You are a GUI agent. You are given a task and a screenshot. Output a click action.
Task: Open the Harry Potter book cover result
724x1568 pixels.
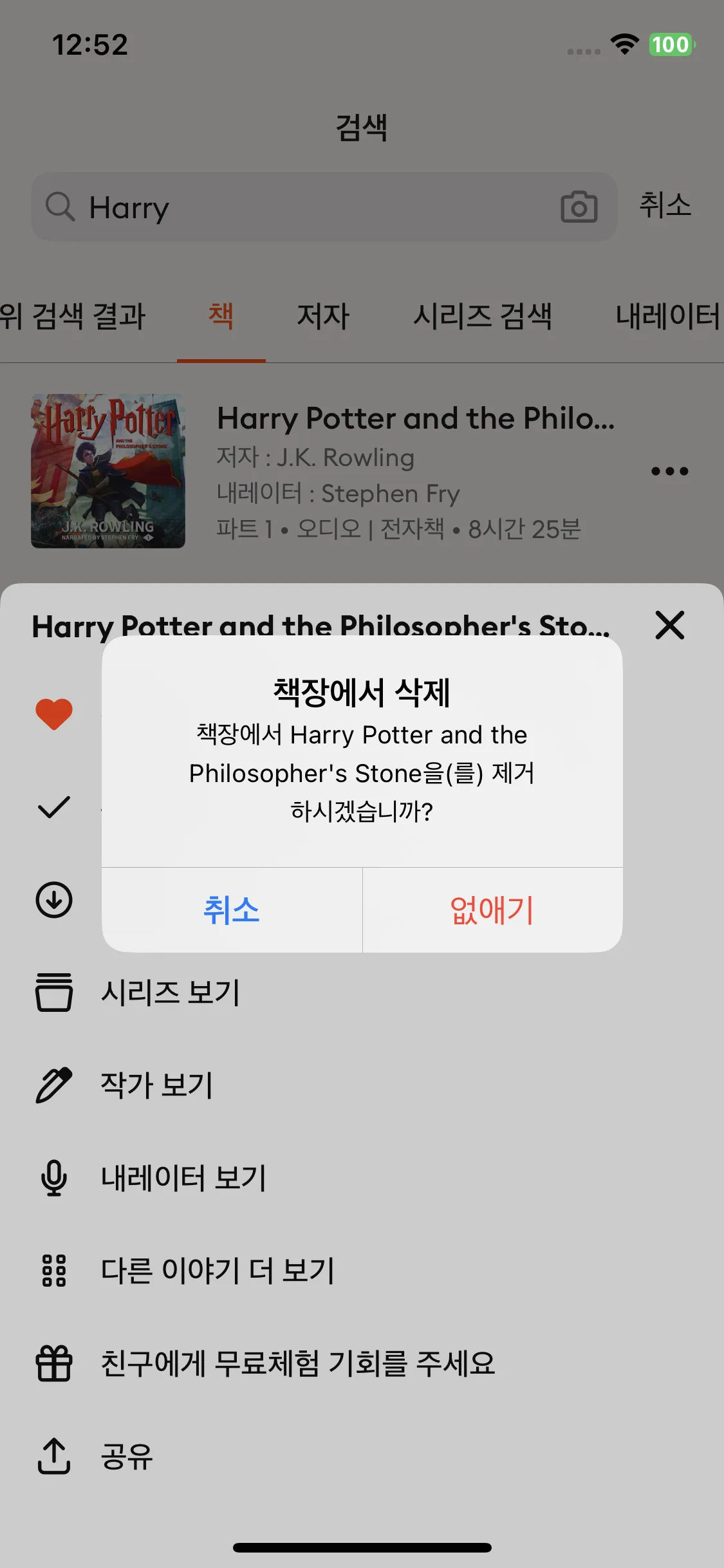(108, 471)
